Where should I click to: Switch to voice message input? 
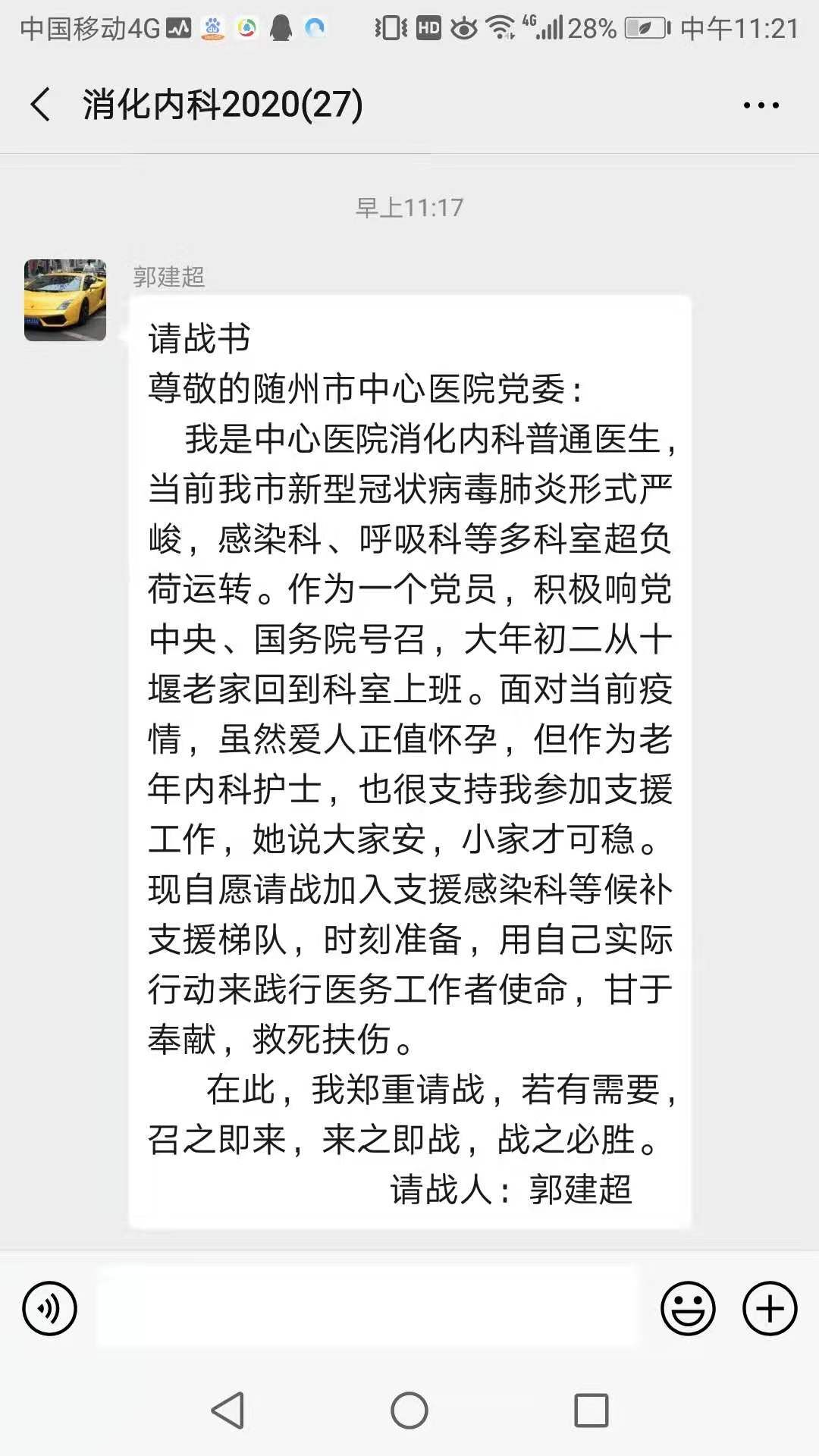coord(50,1308)
